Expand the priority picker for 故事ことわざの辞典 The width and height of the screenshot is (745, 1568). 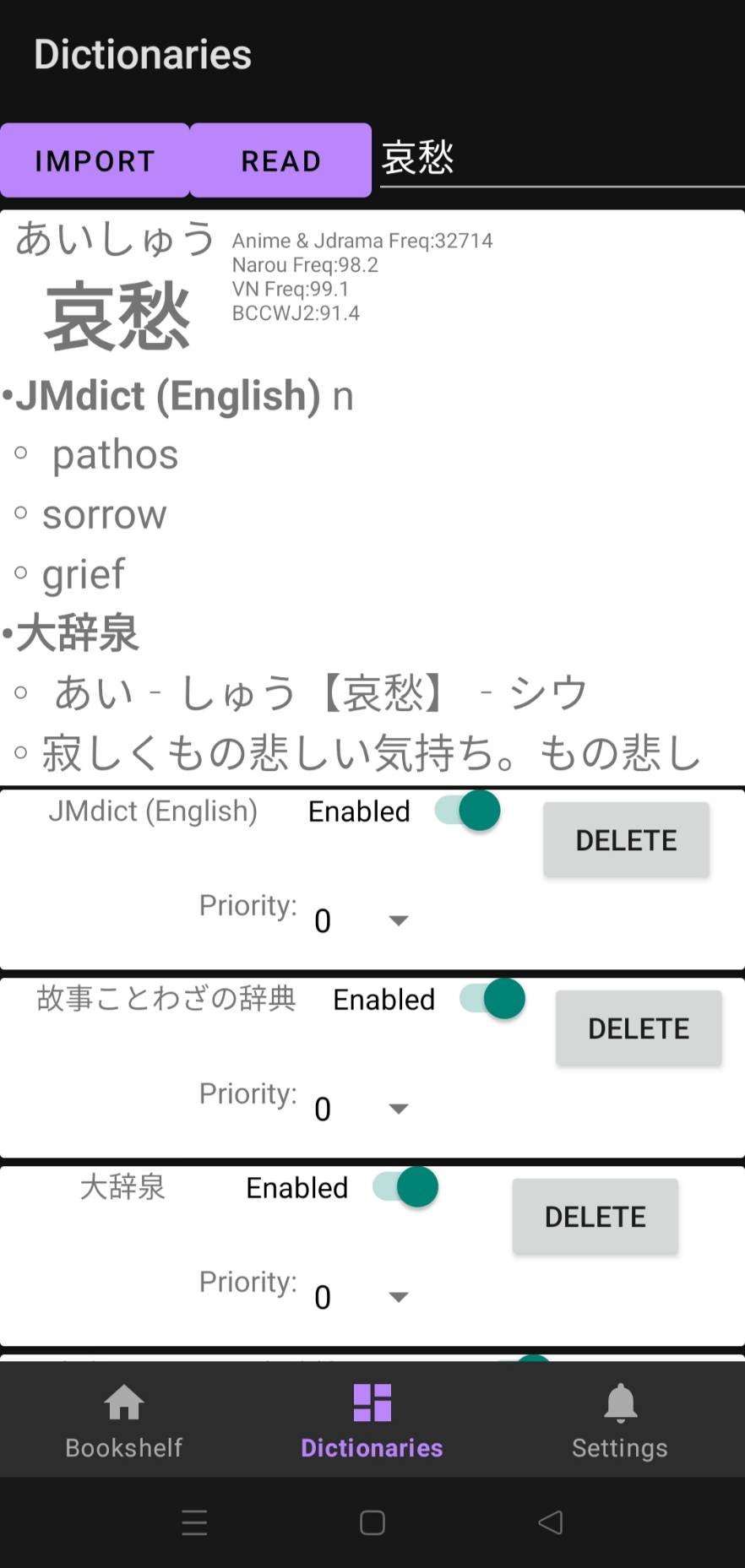coord(362,1109)
